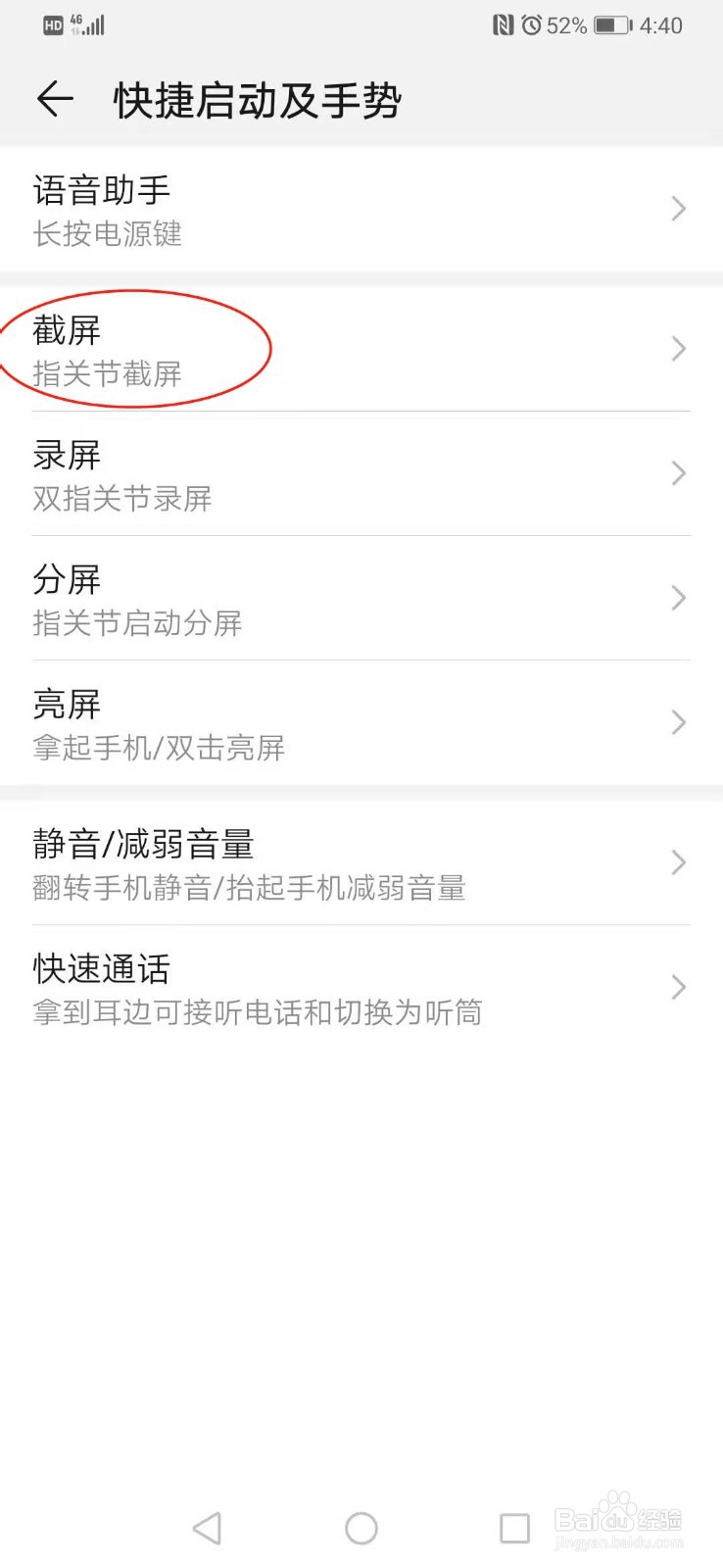Tap the circled 截屏 setting
Viewport: 723px width, 1568px height.
(147, 349)
